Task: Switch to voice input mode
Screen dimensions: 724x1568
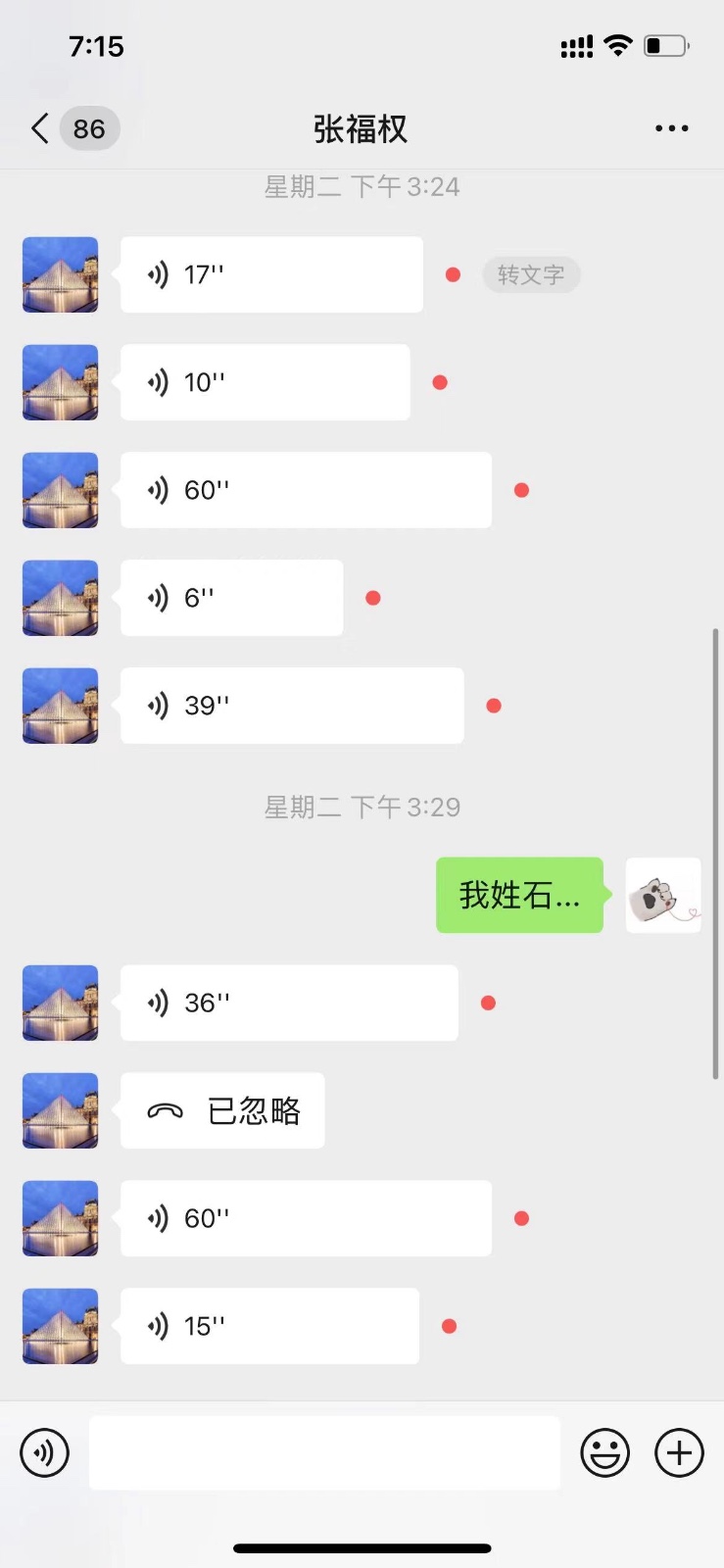Action: pos(45,1452)
